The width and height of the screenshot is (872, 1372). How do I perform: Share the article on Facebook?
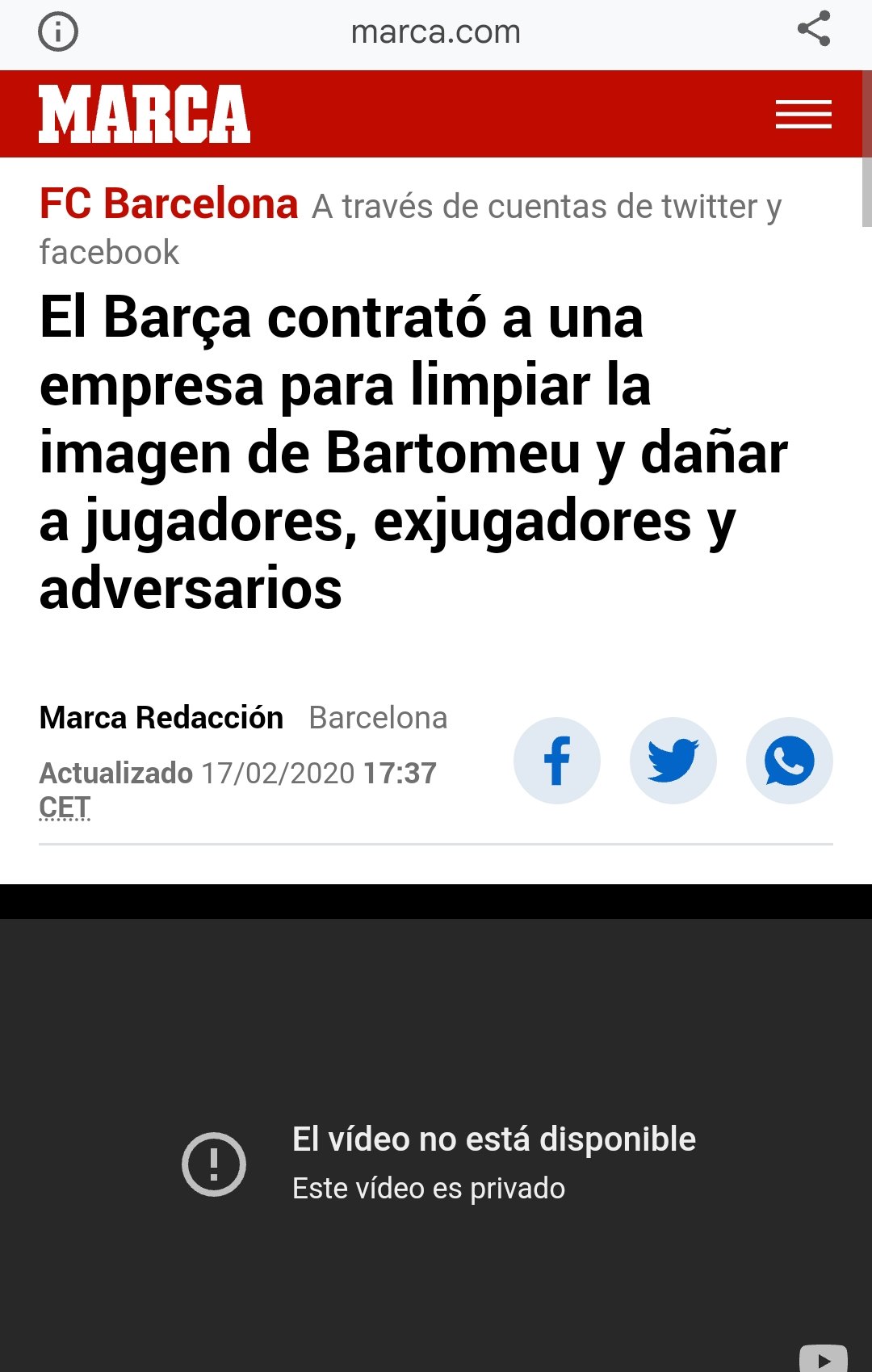point(556,761)
